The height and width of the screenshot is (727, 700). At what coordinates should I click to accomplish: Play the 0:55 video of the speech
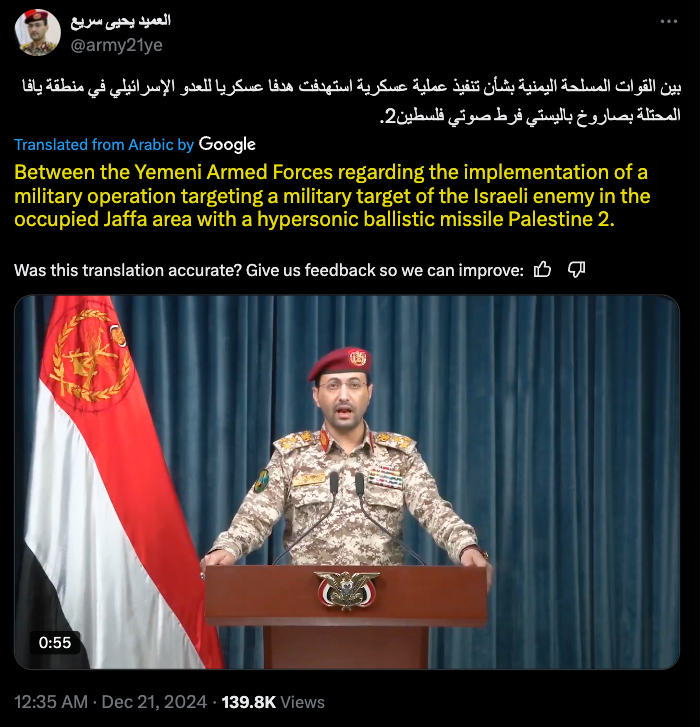(347, 481)
